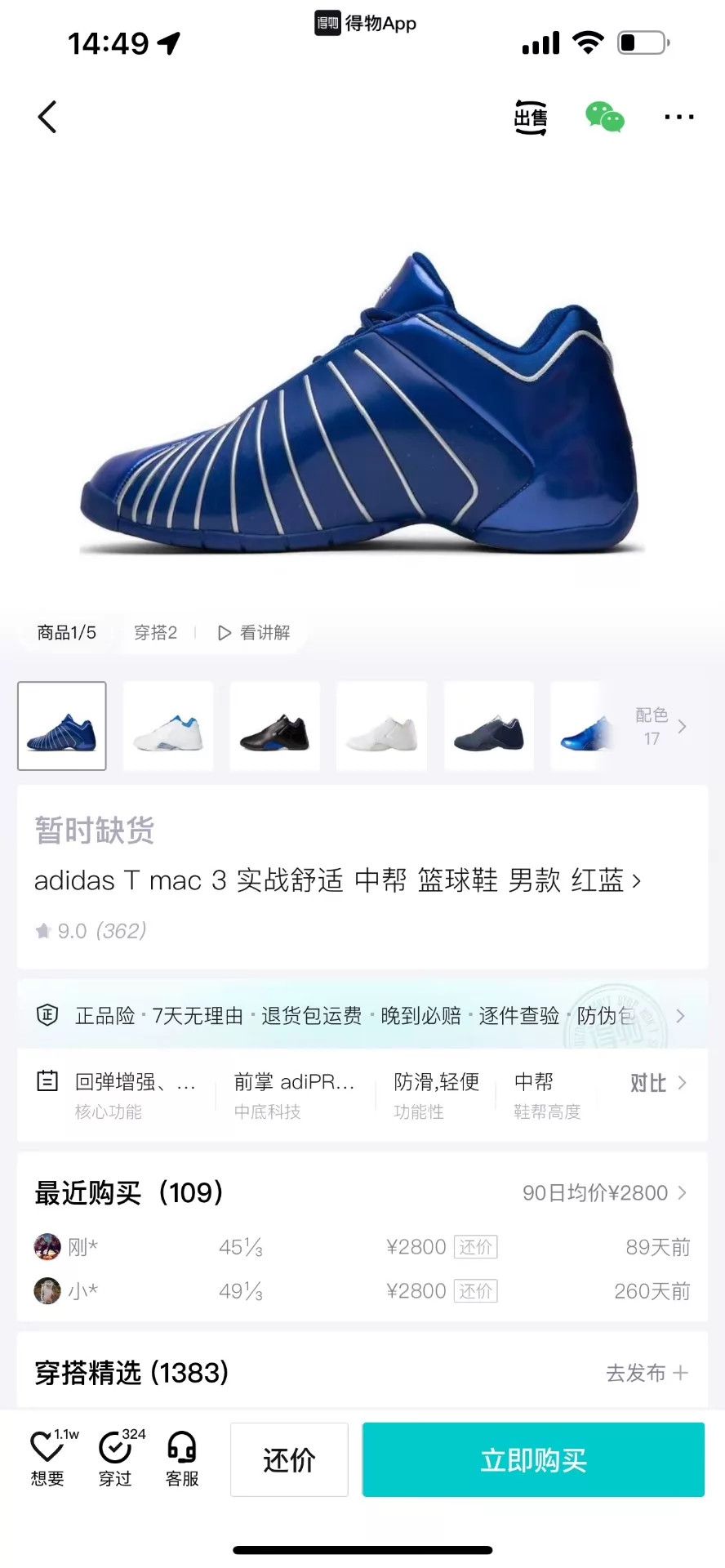The image size is (725, 1568).
Task: Mark as 穿过 worn
Action: 118,1459
